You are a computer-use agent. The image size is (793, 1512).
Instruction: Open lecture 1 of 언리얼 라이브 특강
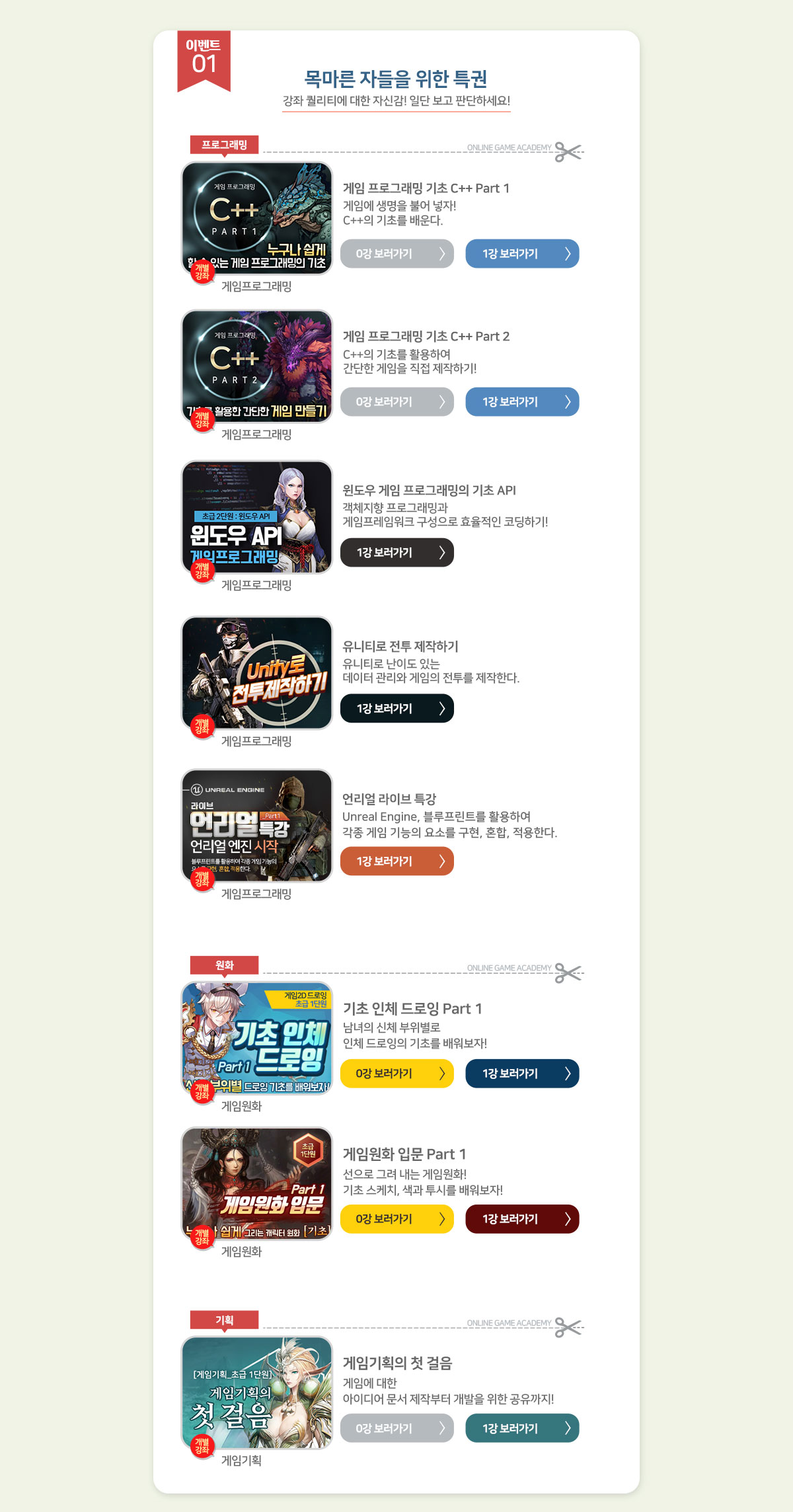tap(397, 861)
